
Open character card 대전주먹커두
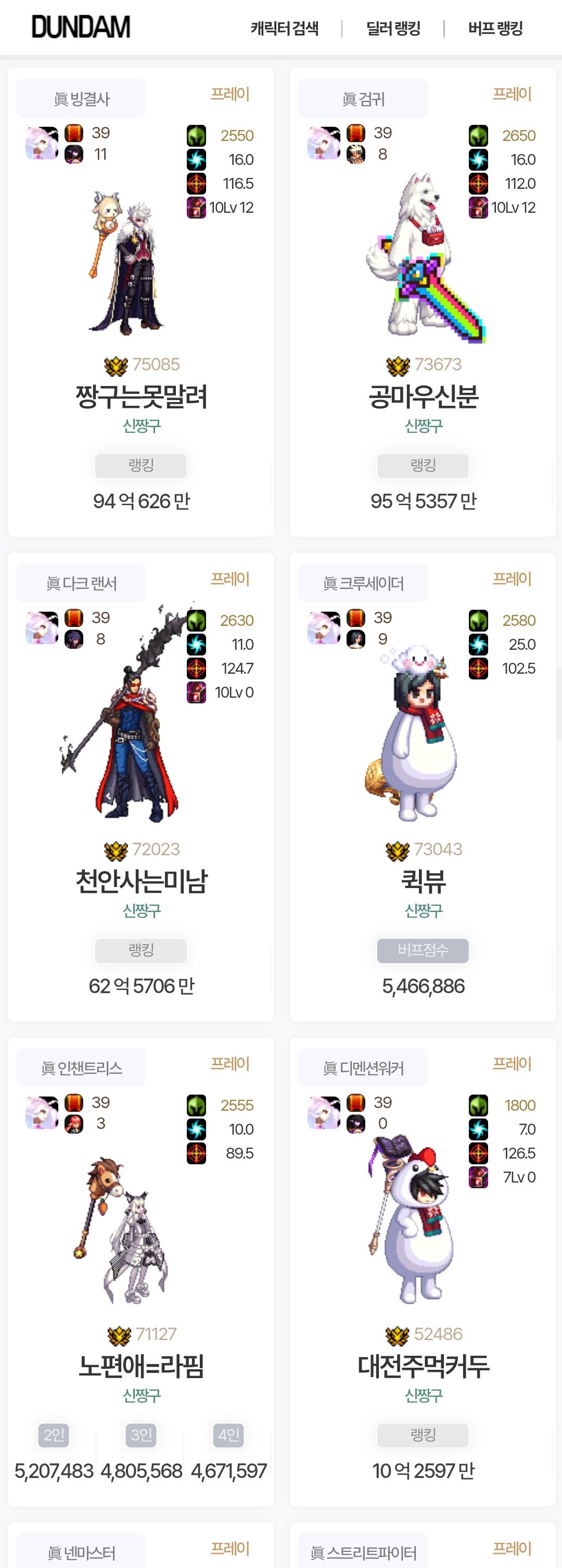click(423, 1366)
